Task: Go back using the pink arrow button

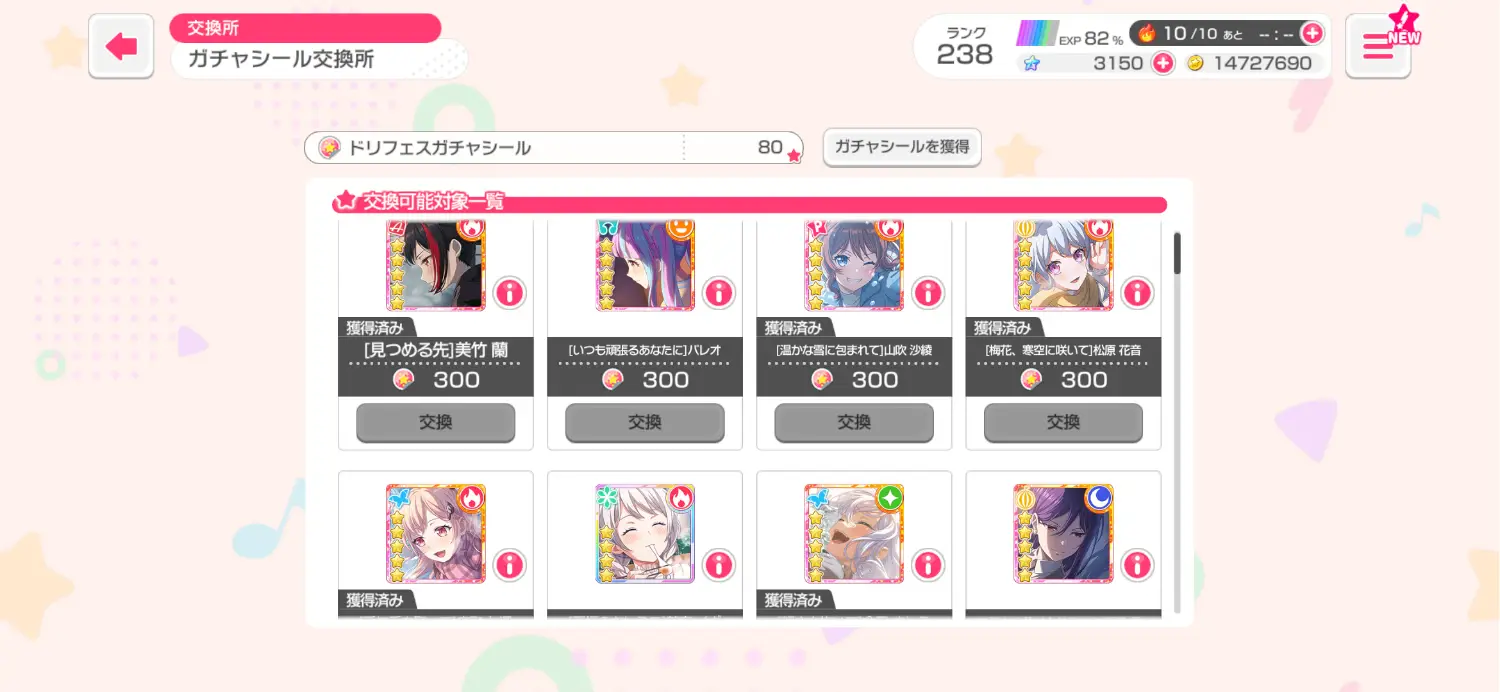Action: (121, 46)
